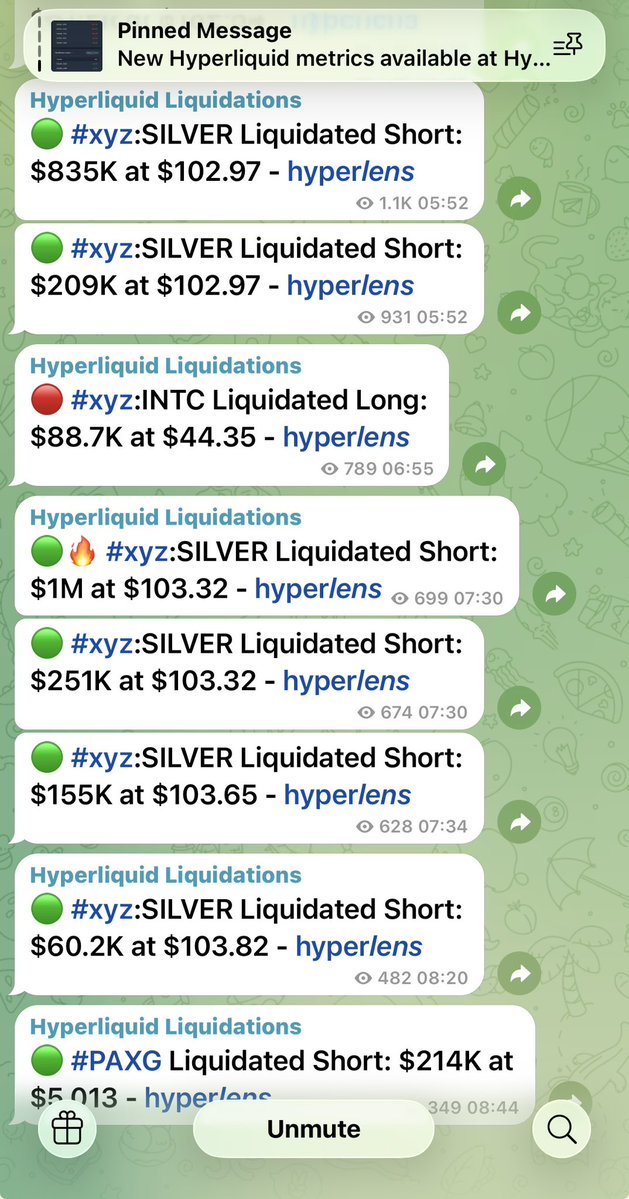The image size is (629, 1199).
Task: Open the pinned Hyperliquid metrics message
Action: pos(300,45)
